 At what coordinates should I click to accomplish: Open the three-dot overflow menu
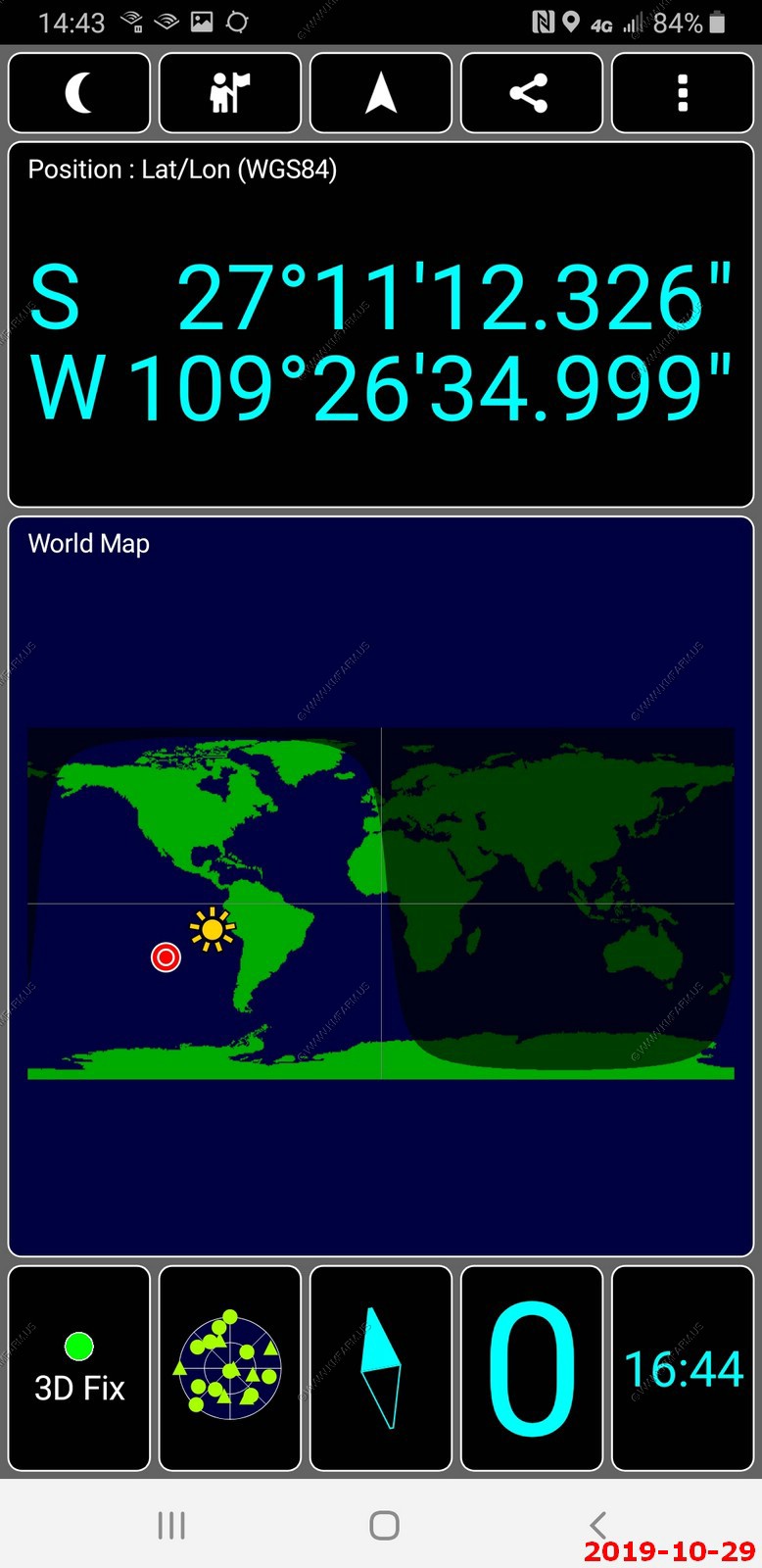pos(683,93)
